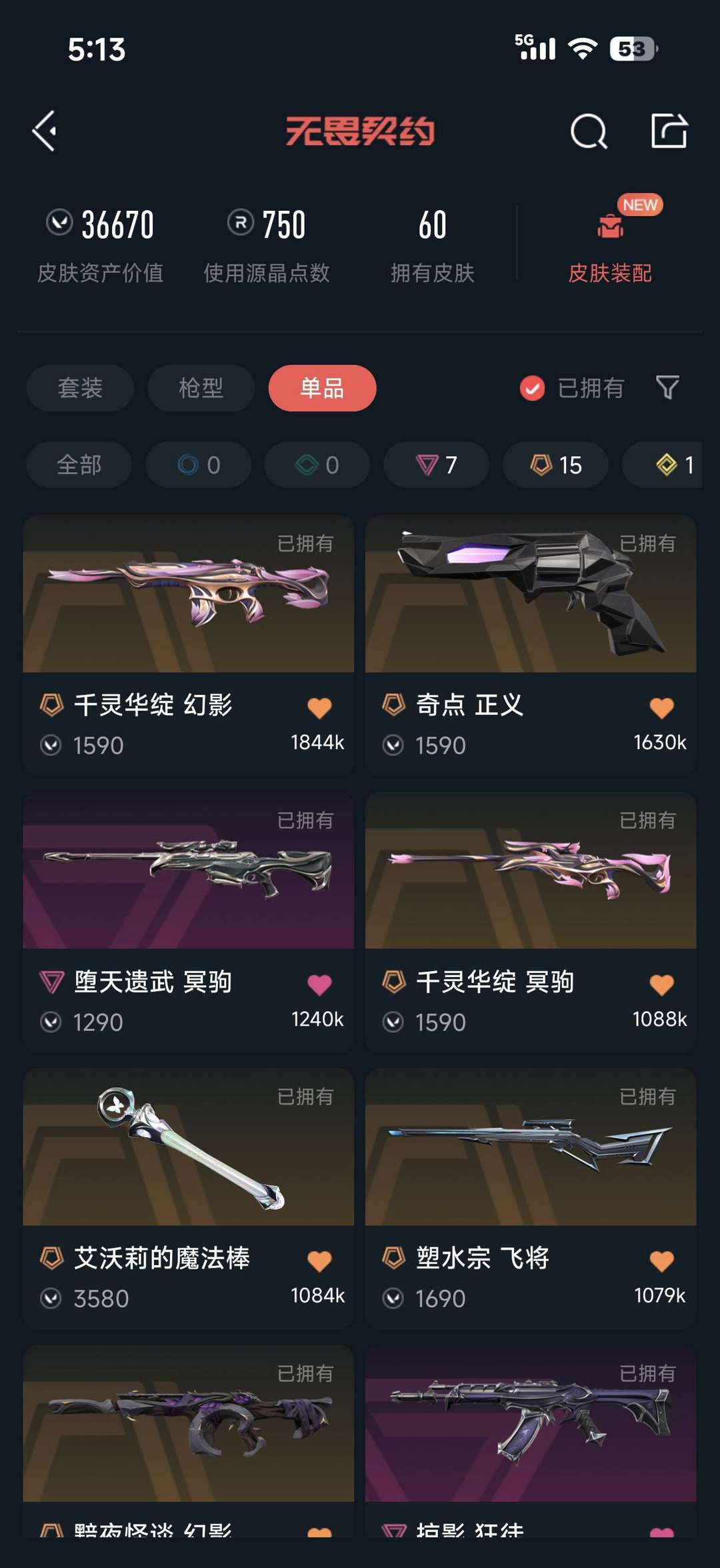
Task: Switch to the 套装 tab
Action: pyautogui.click(x=79, y=388)
